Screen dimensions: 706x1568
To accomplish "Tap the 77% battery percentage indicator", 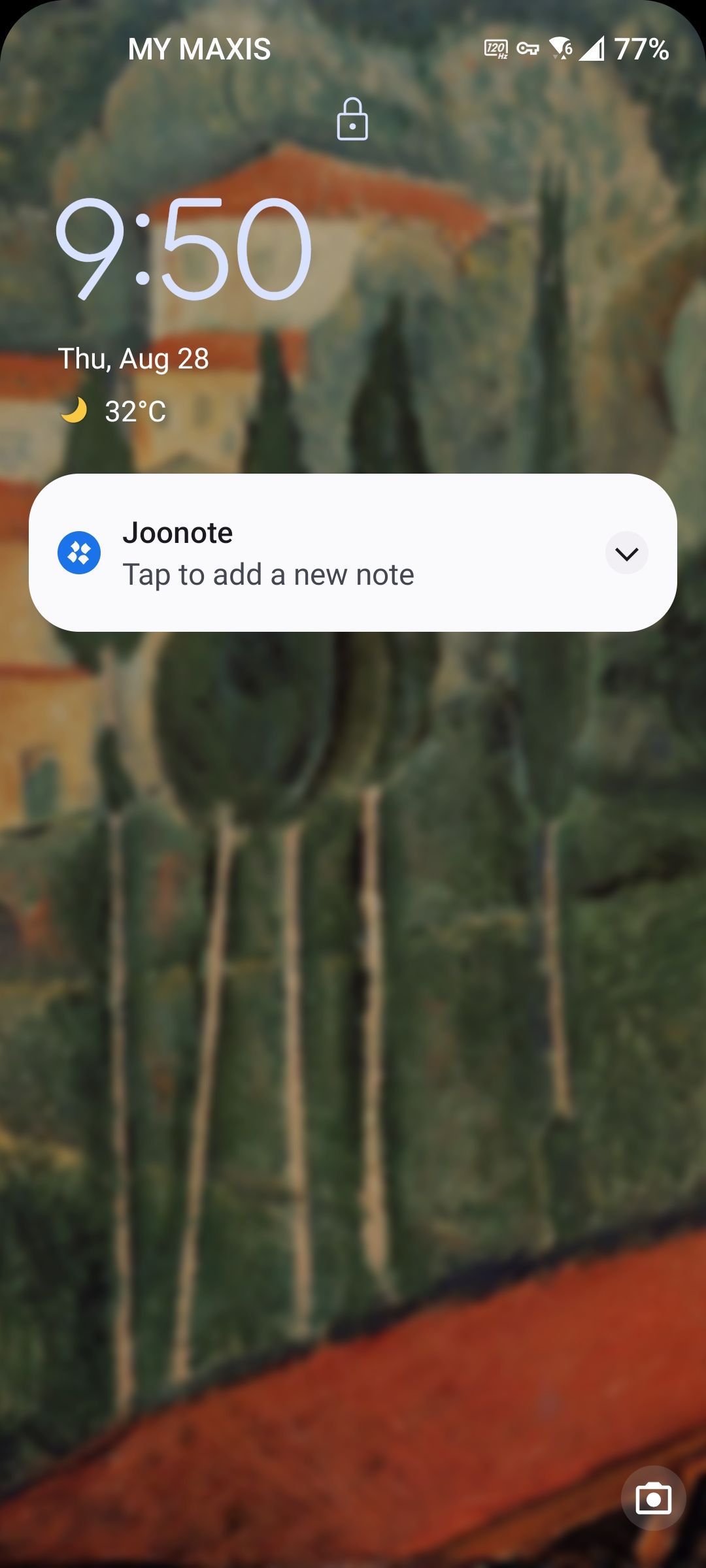I will point(641,49).
